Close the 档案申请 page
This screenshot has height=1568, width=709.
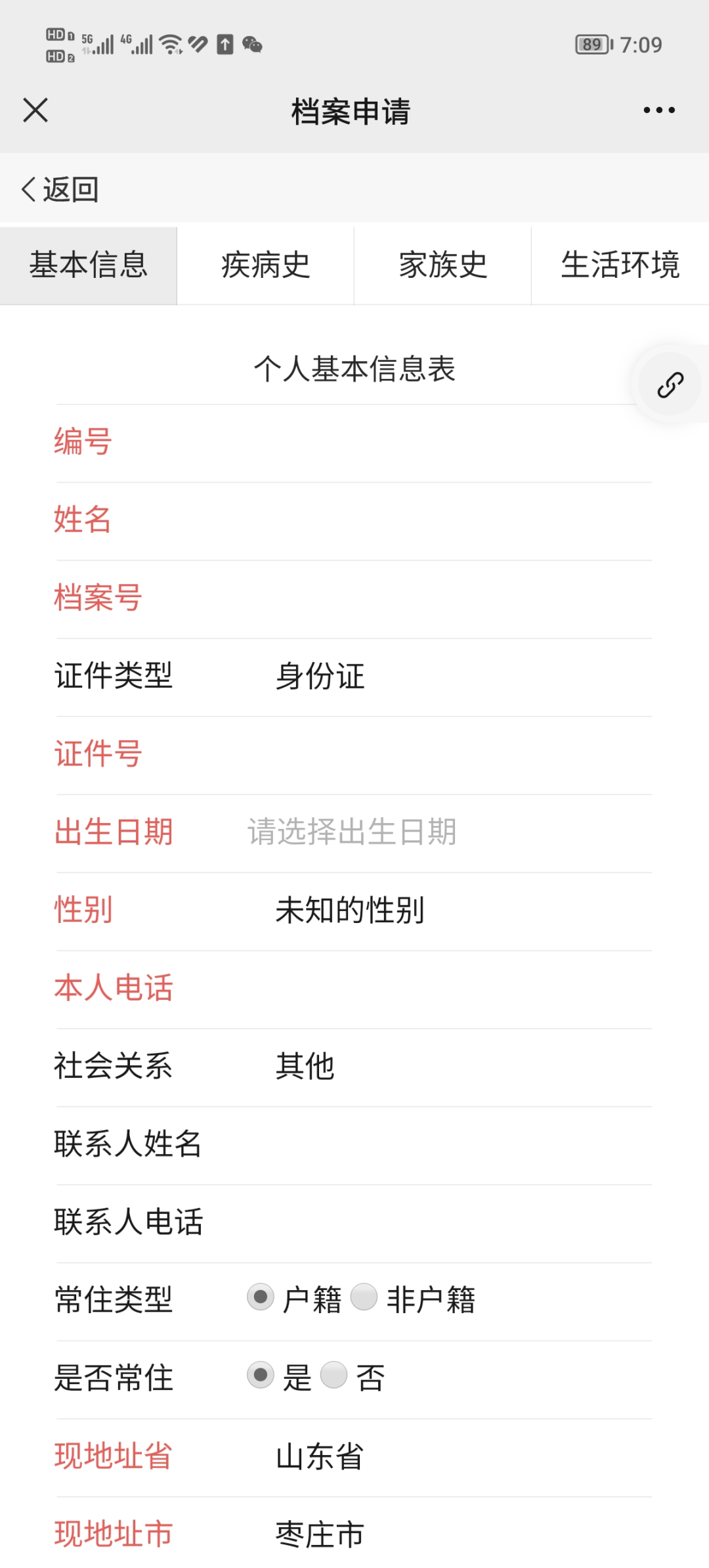pos(35,110)
